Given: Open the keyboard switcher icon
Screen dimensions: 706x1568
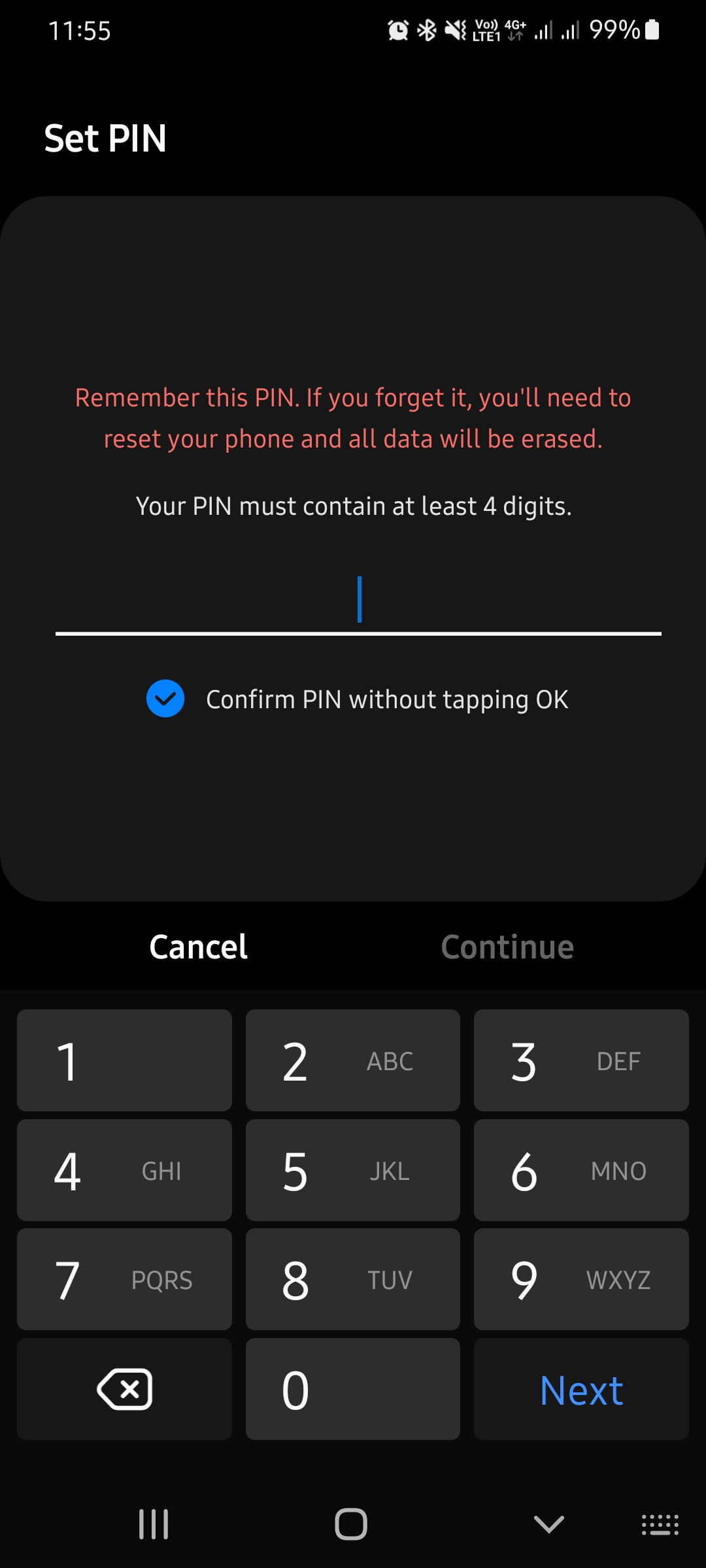Looking at the screenshot, I should point(660,1524).
